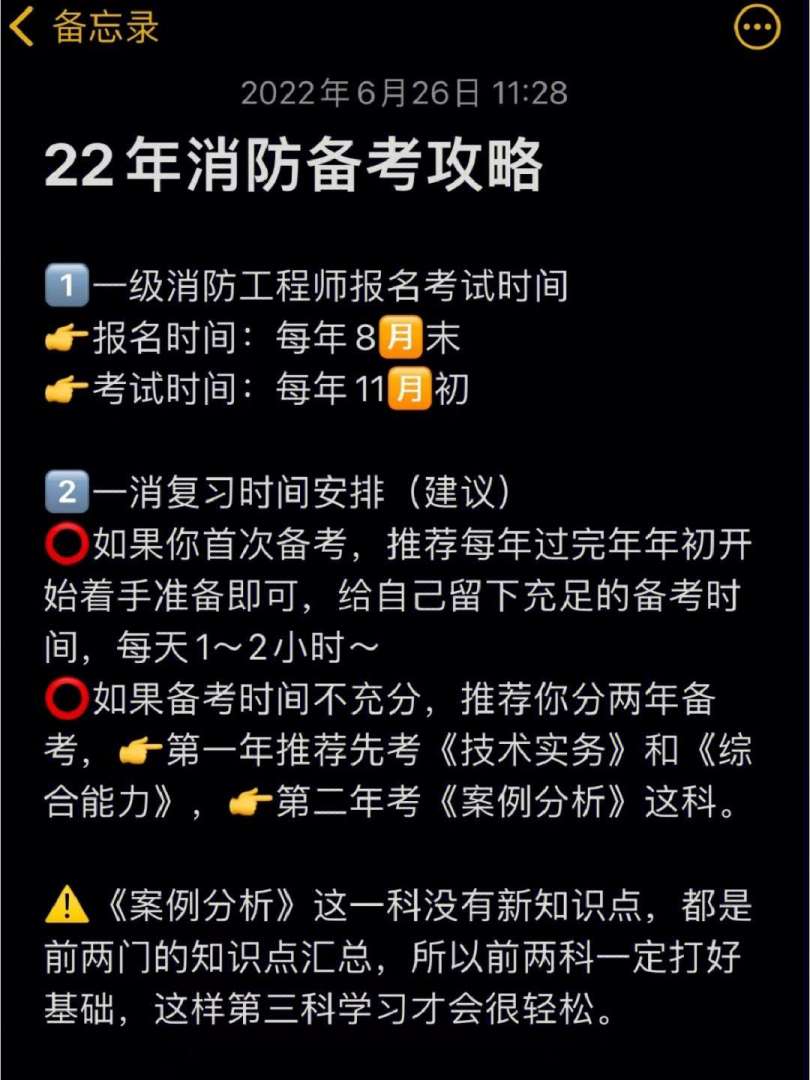Tap warning triangle emoji before 案例分析
The width and height of the screenshot is (810, 1080).
(x=64, y=905)
